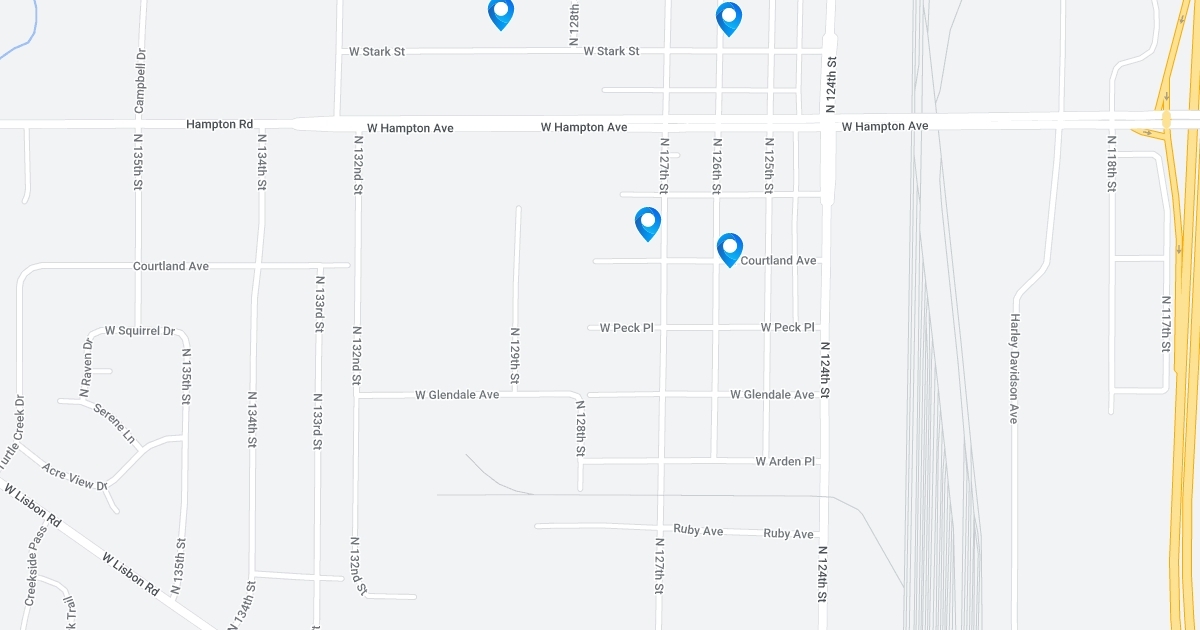Open the pin above W Stark St near N 128th

[x=501, y=12]
